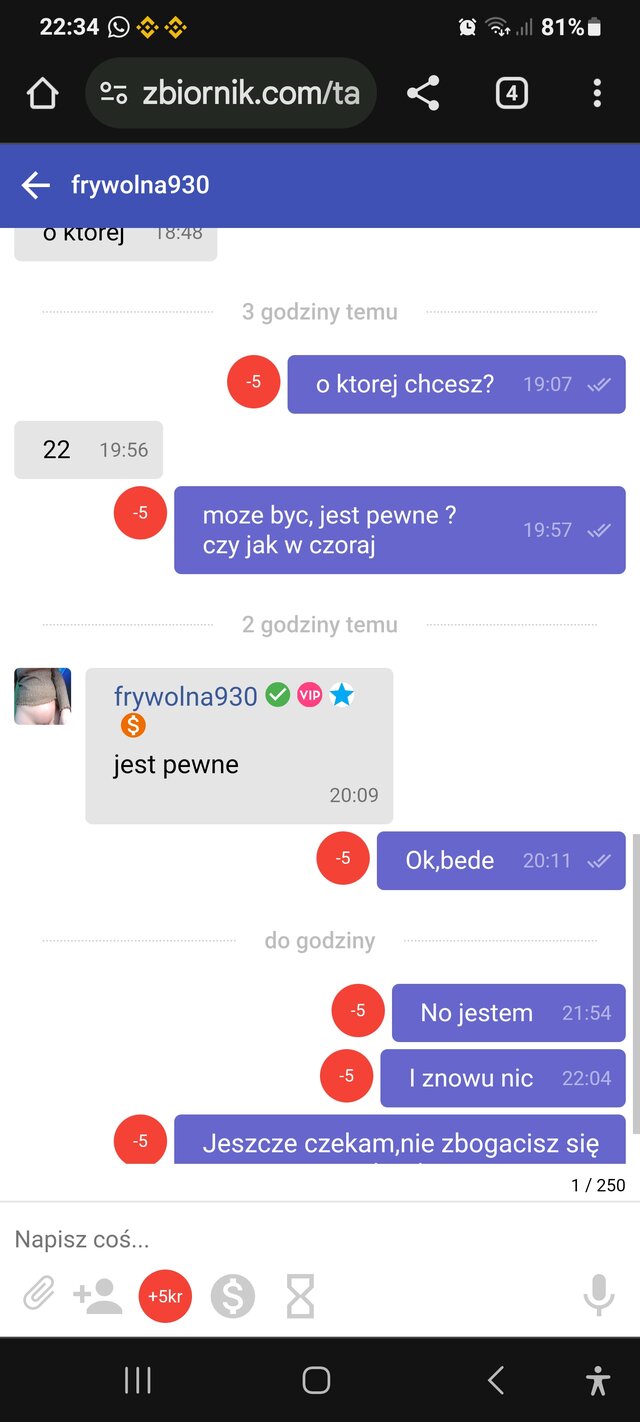640x1422 pixels.
Task: Tap the +5kr button
Action: point(165,1296)
